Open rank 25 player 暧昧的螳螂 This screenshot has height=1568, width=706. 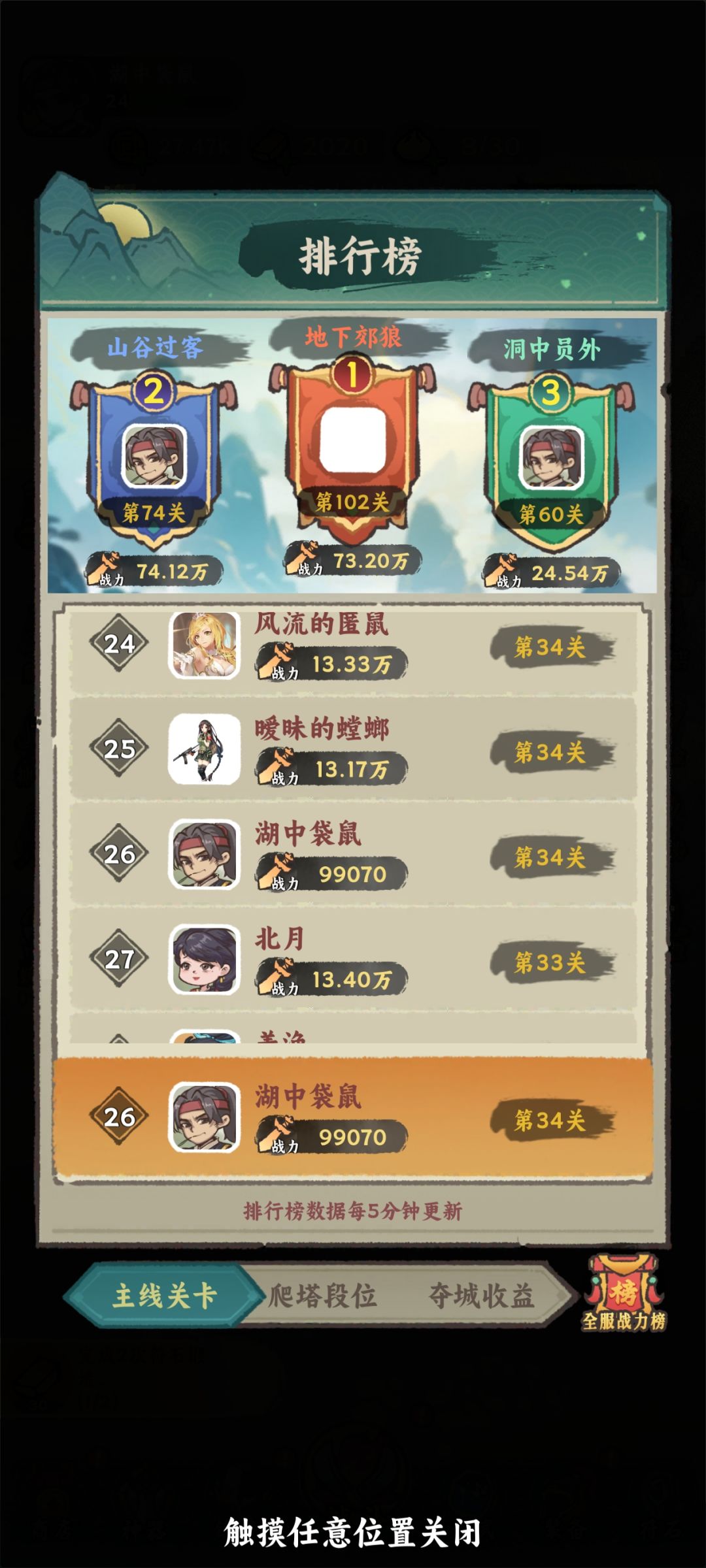(353, 749)
